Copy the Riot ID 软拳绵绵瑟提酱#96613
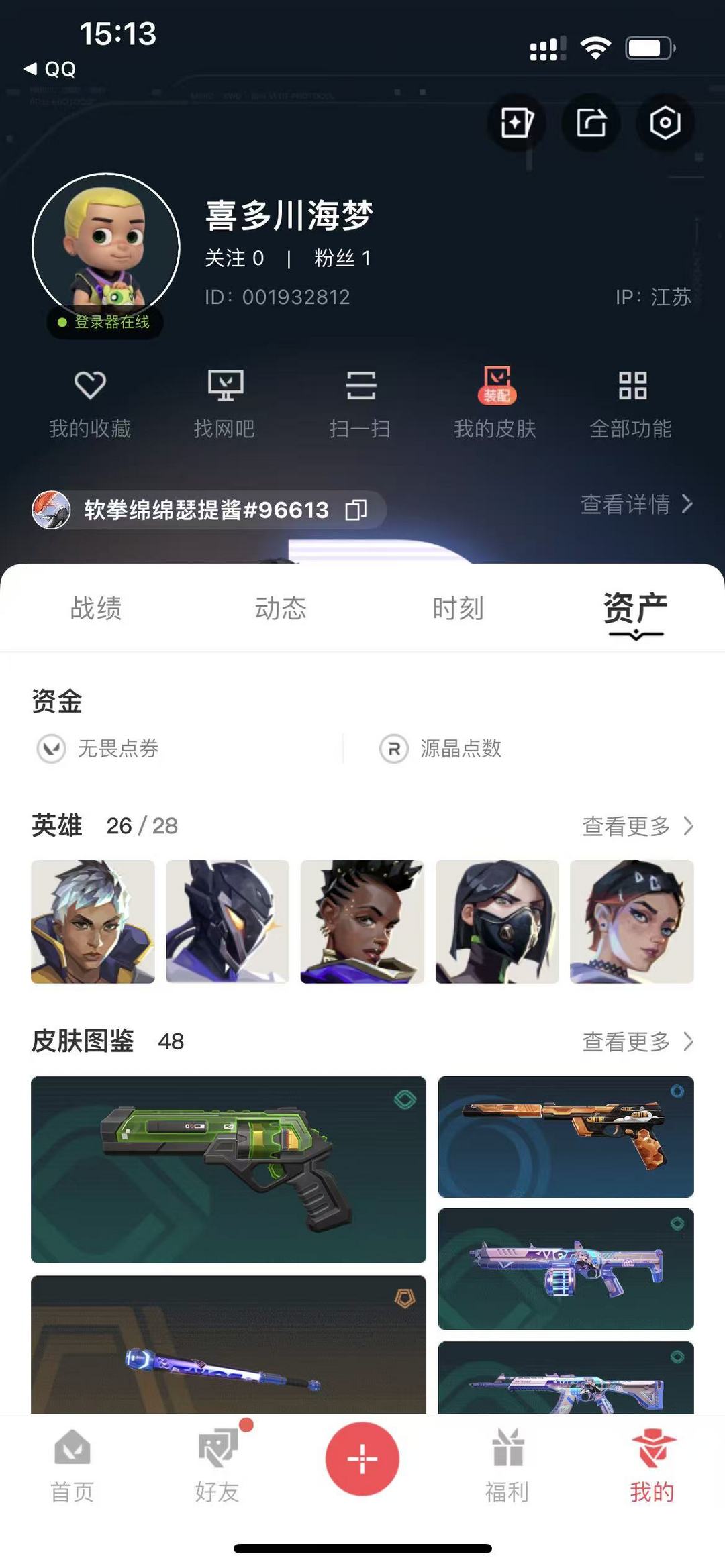The image size is (725, 1568). [355, 511]
